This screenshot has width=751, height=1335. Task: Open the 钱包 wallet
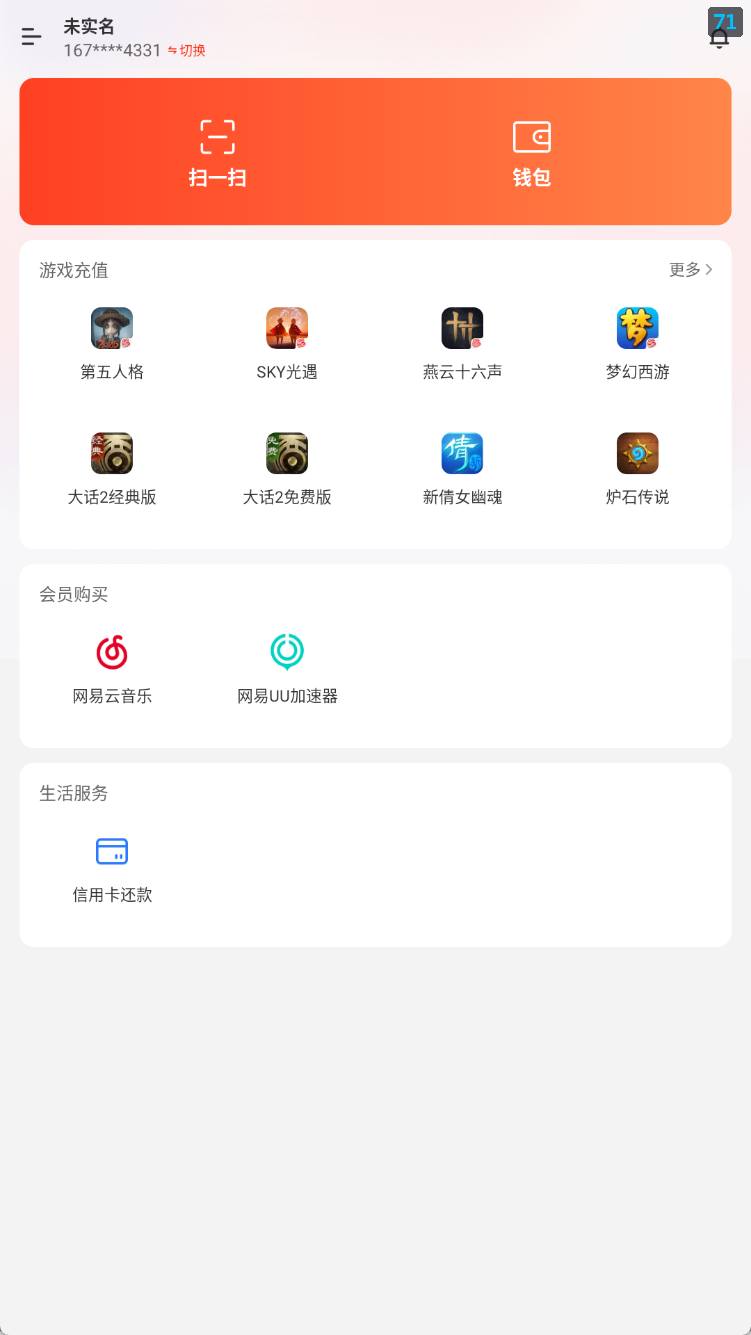coord(531,151)
